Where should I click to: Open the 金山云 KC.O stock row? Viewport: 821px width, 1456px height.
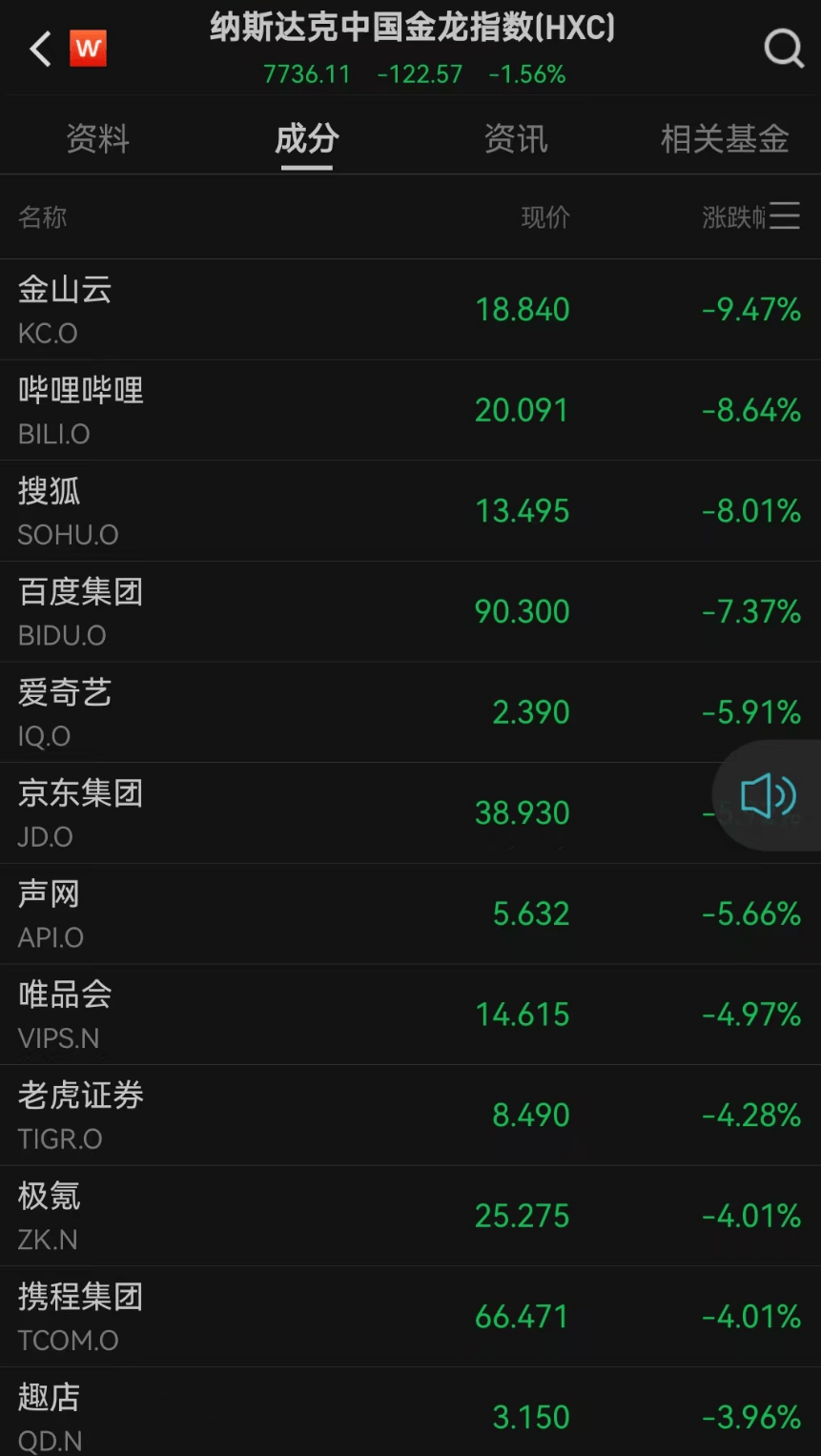410,310
